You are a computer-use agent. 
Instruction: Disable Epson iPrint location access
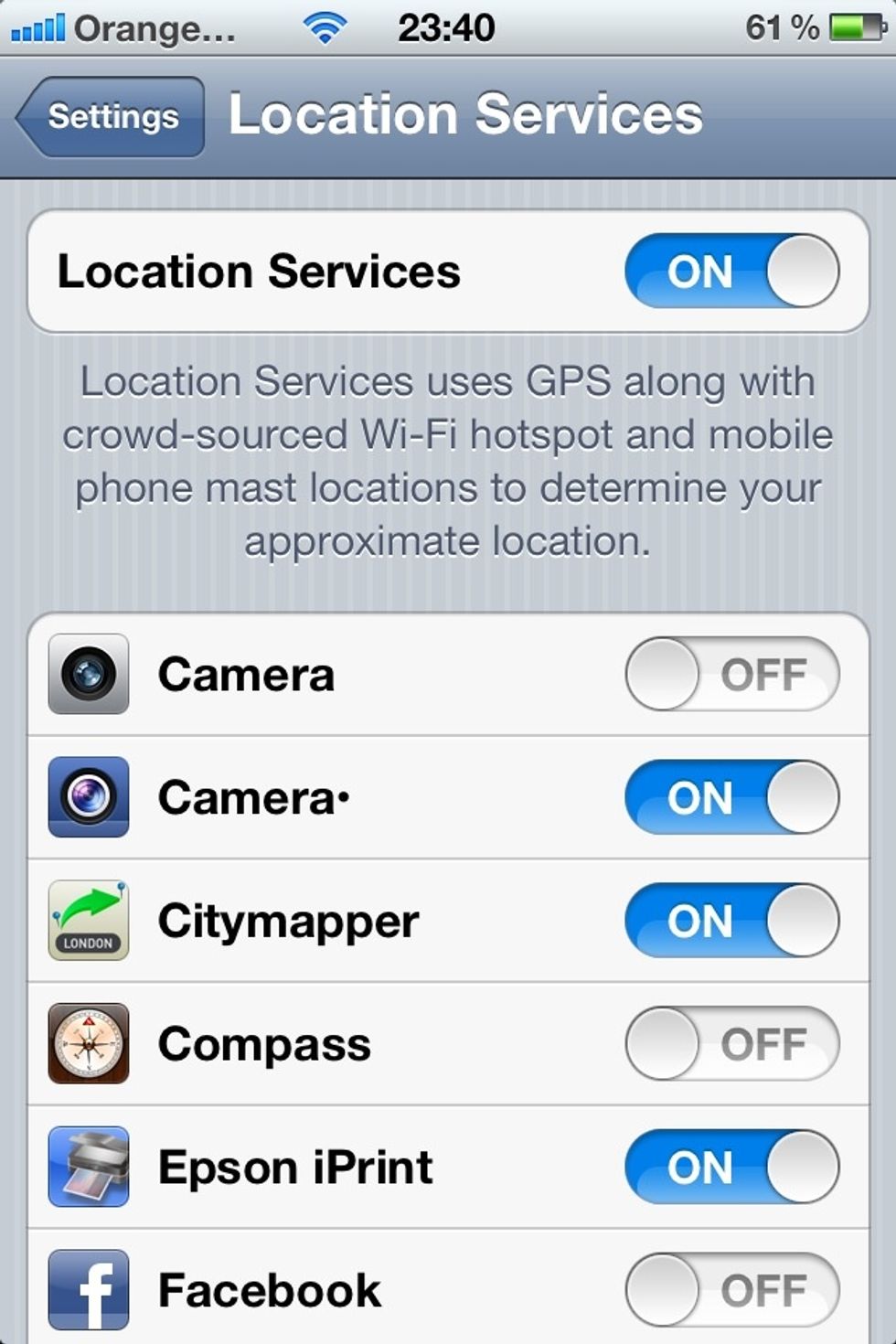[x=731, y=1168]
